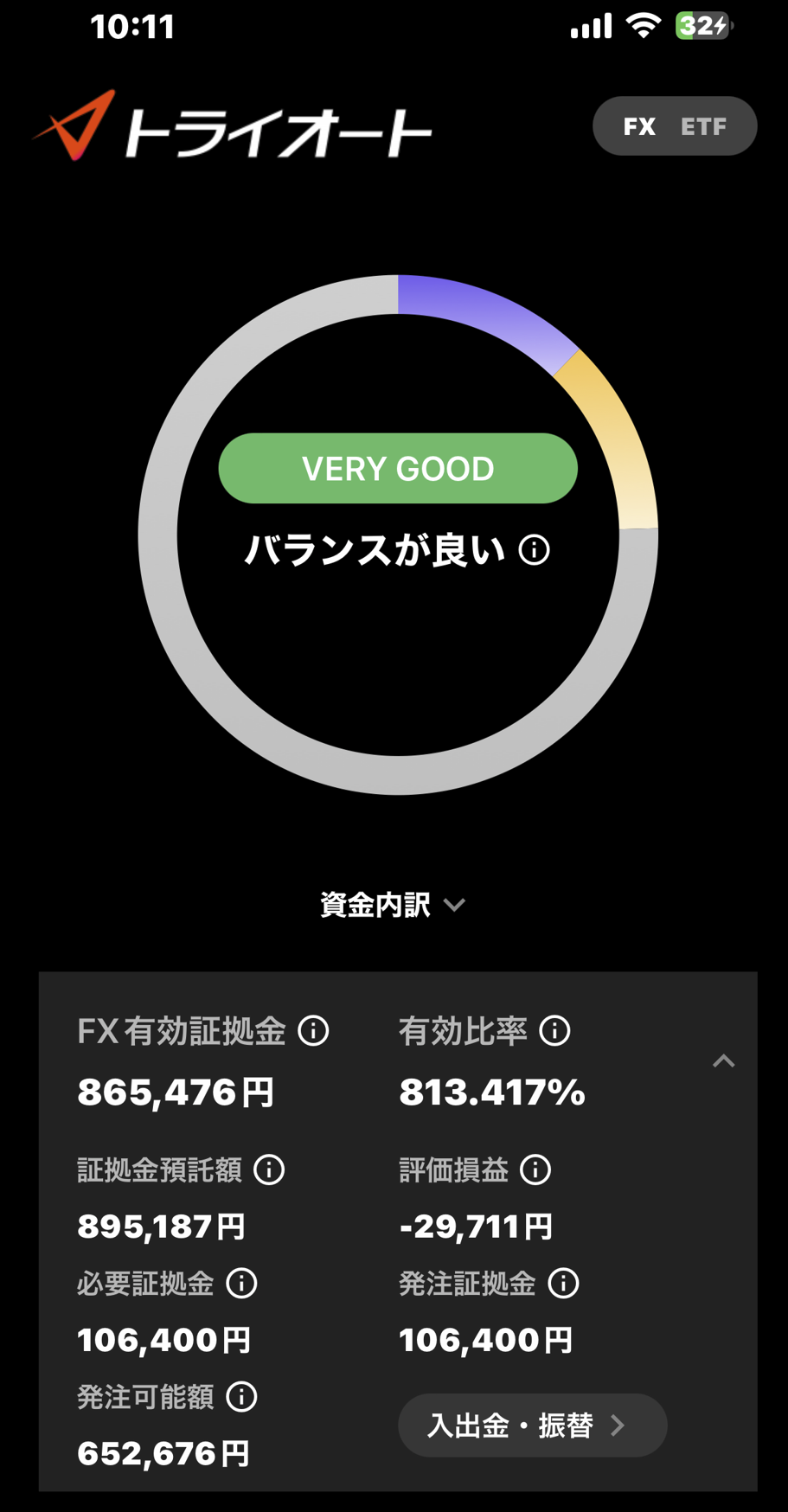Show info about FX有効証拠金
Image resolution: width=788 pixels, height=1512 pixels.
[x=313, y=1031]
